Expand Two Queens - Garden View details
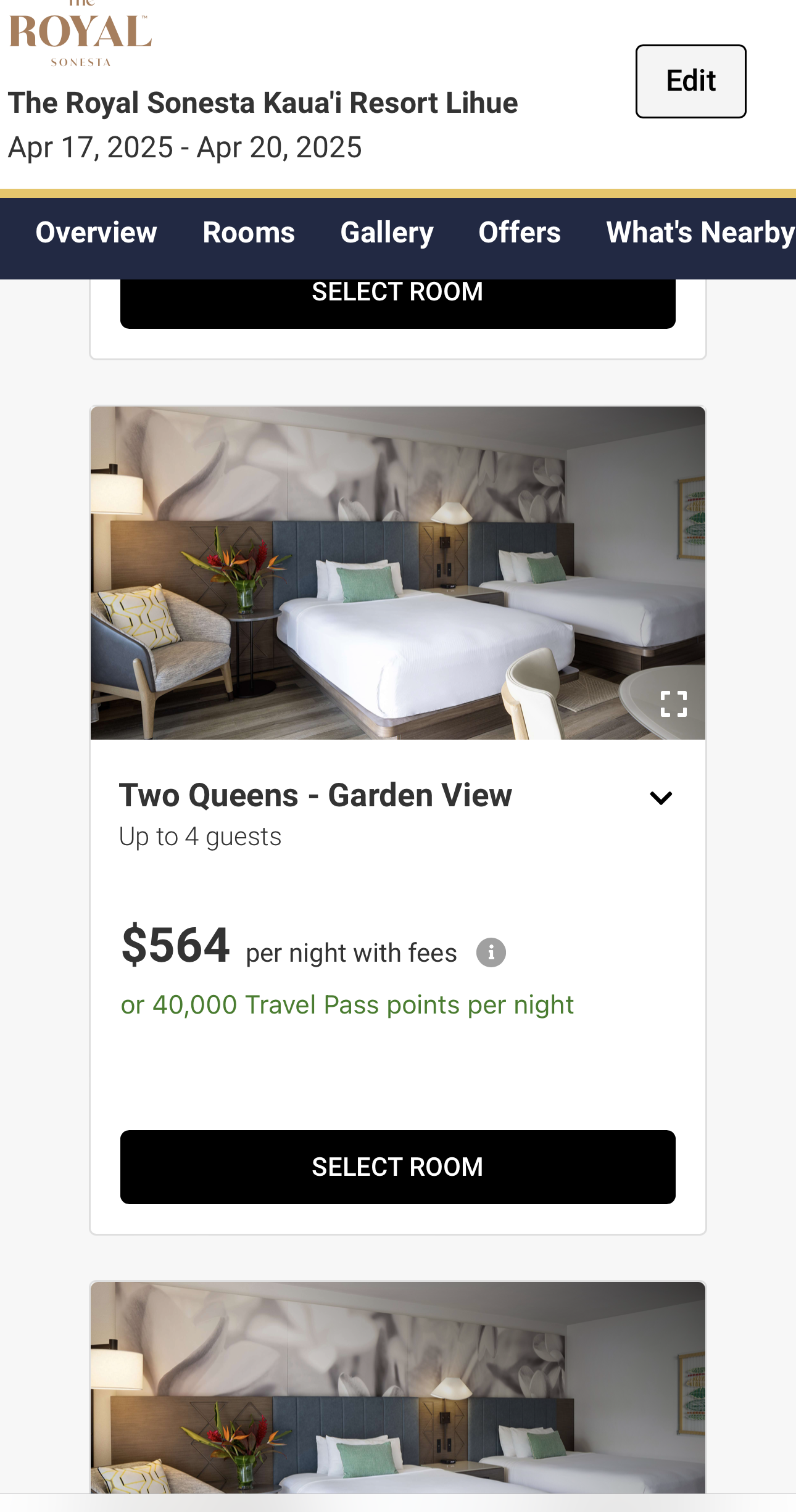 (x=661, y=798)
